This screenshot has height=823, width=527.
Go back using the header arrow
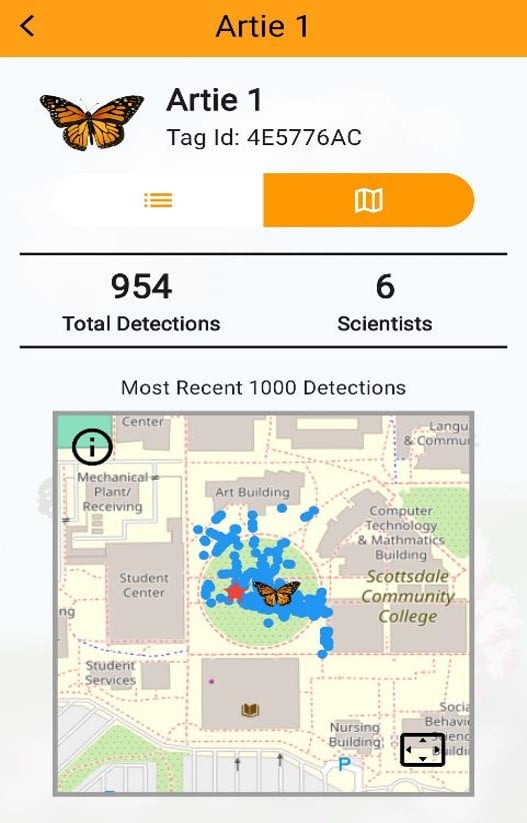click(27, 26)
